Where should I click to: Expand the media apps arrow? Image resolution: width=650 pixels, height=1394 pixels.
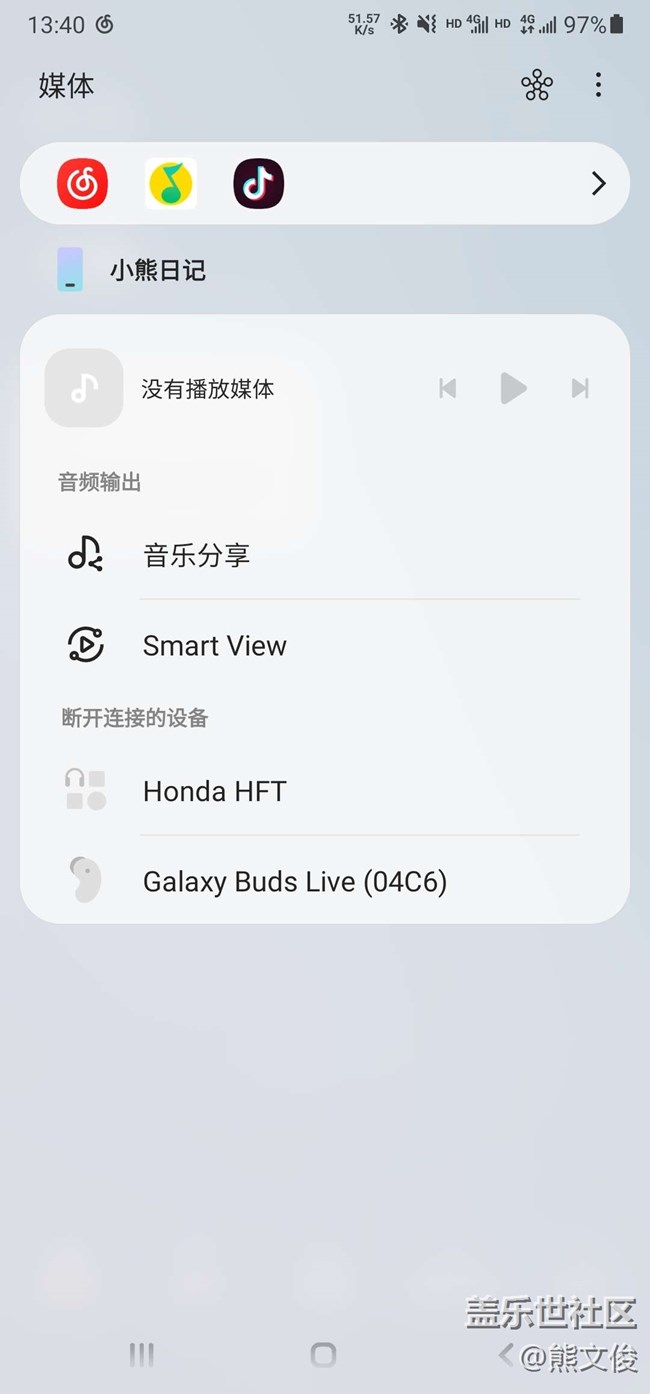[x=598, y=184]
